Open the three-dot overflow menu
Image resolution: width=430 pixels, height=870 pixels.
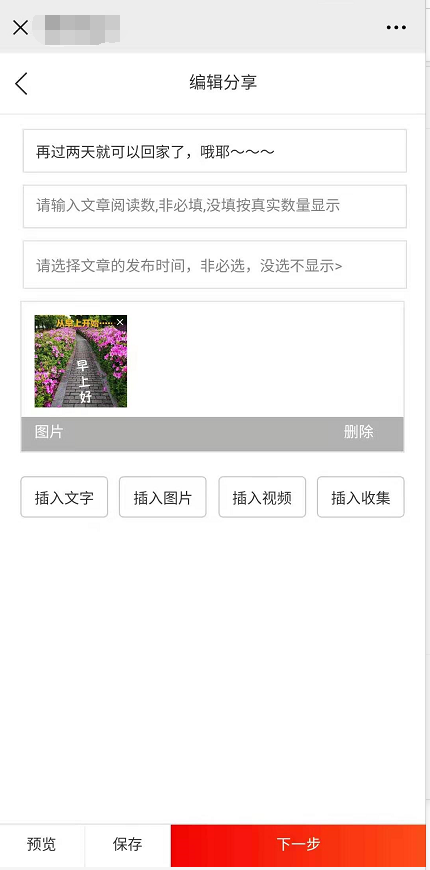coord(396,27)
